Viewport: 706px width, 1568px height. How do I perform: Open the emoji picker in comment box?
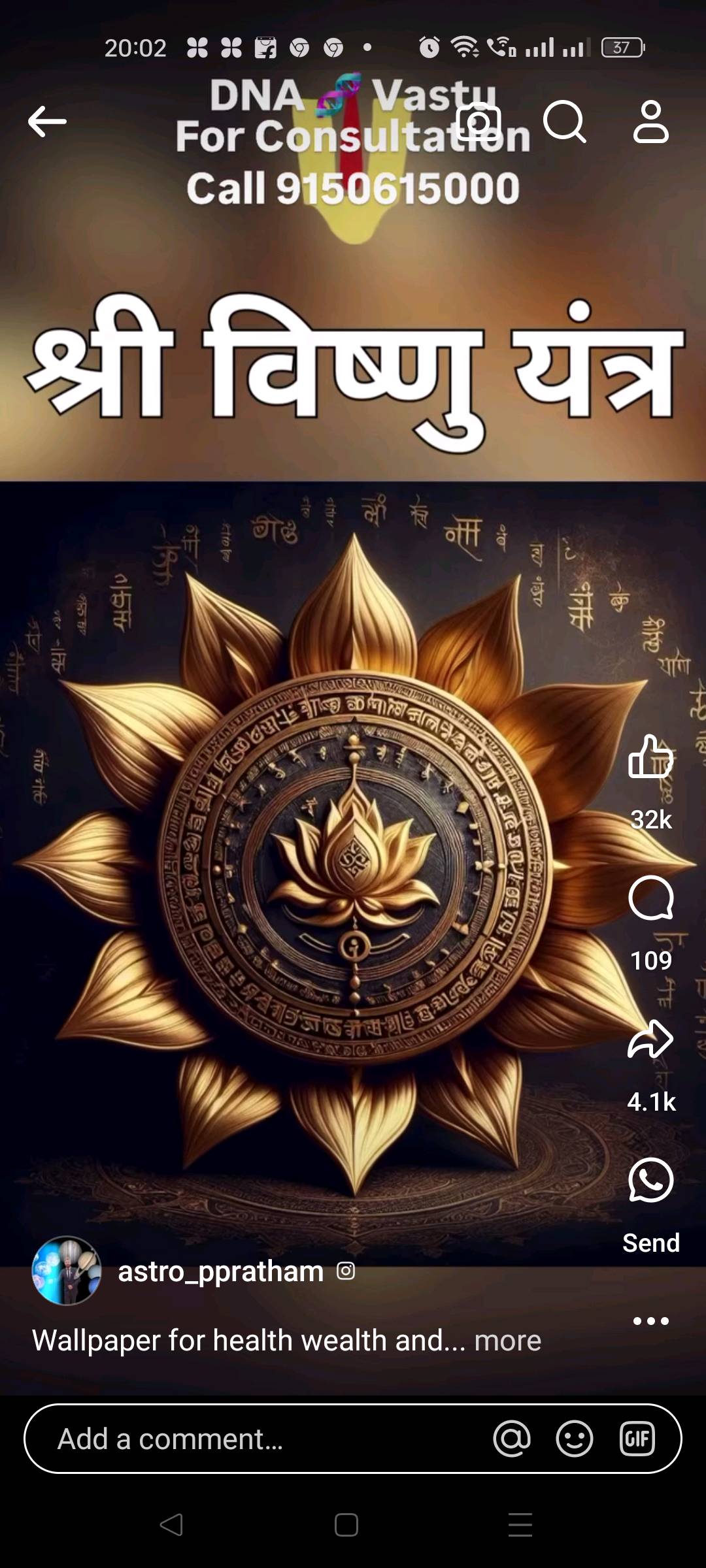575,1439
